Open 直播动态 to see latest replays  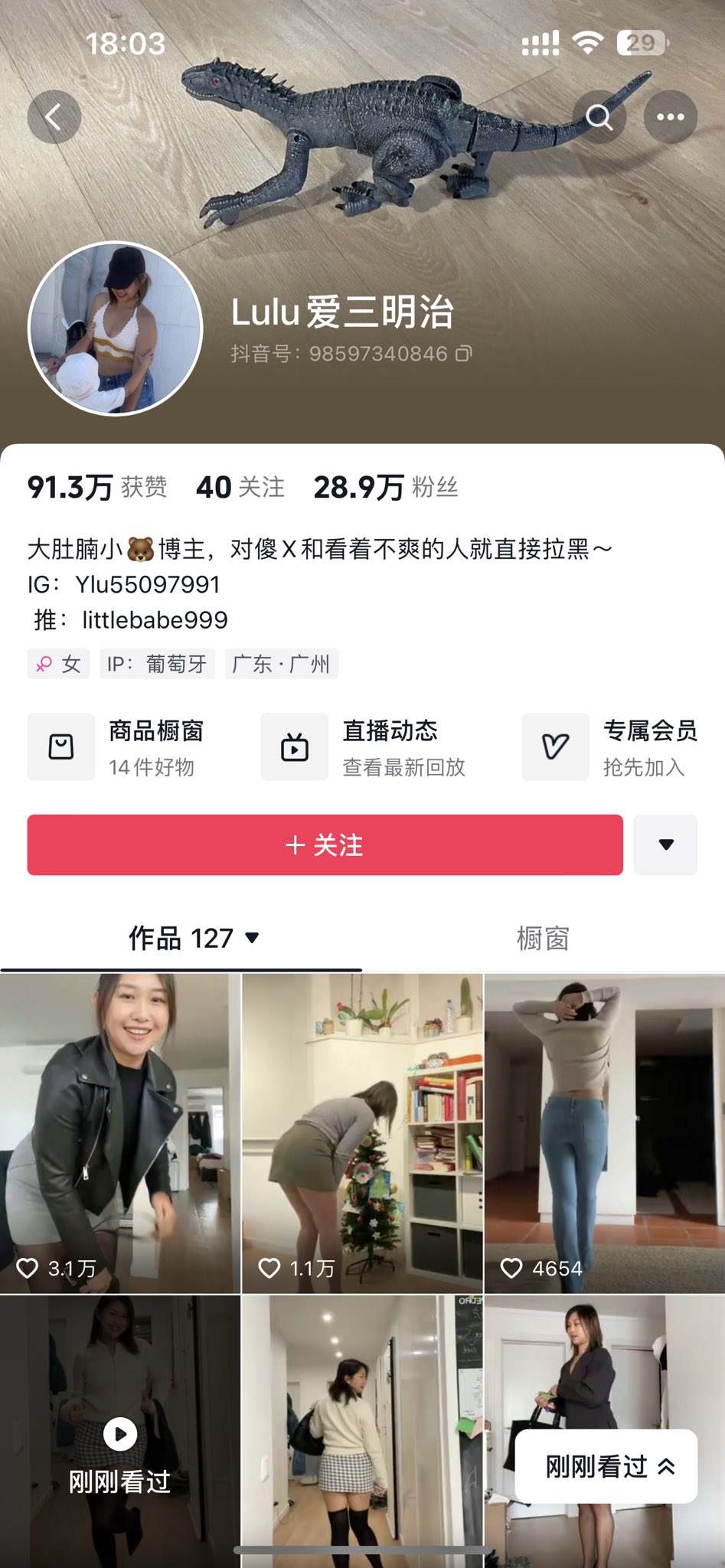click(x=364, y=747)
